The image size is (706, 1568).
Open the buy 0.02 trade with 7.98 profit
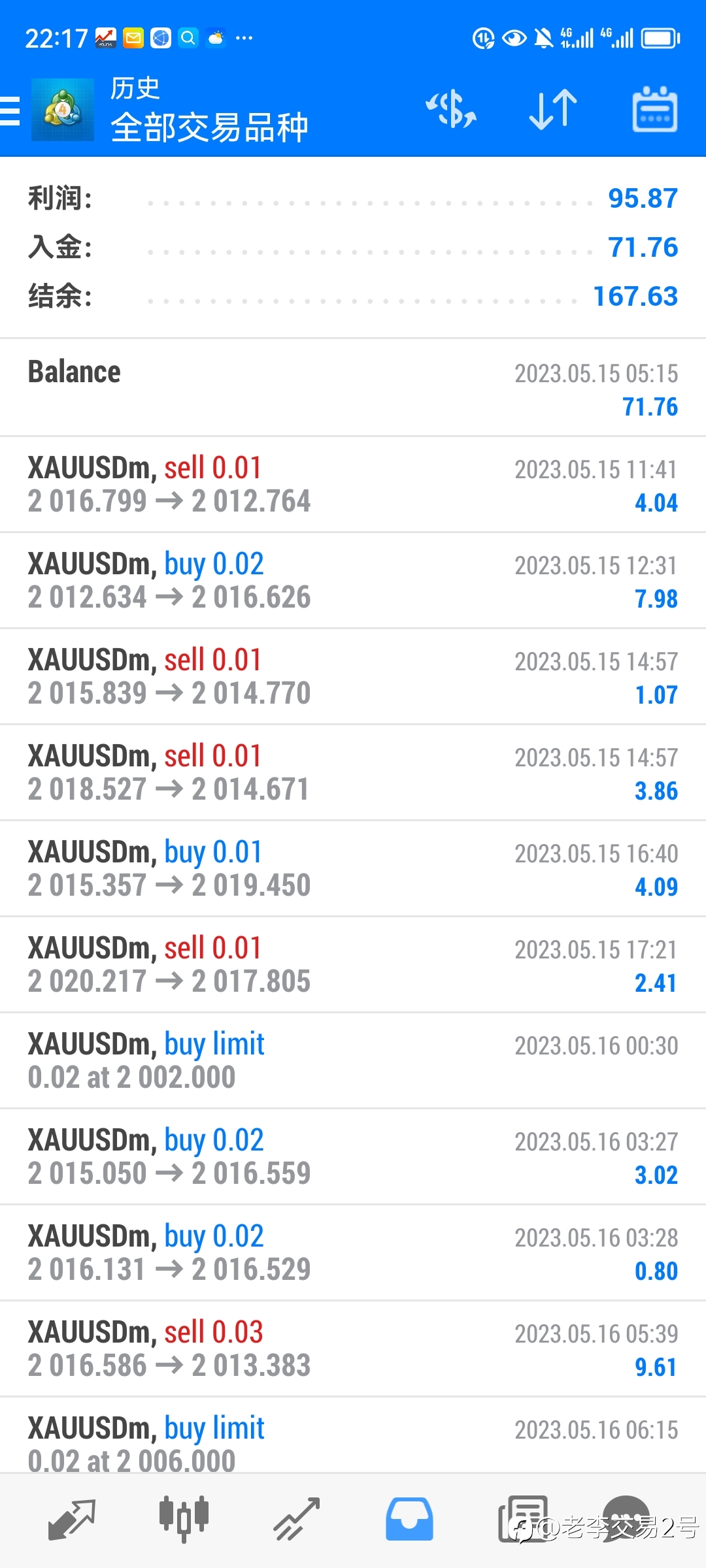point(353,581)
